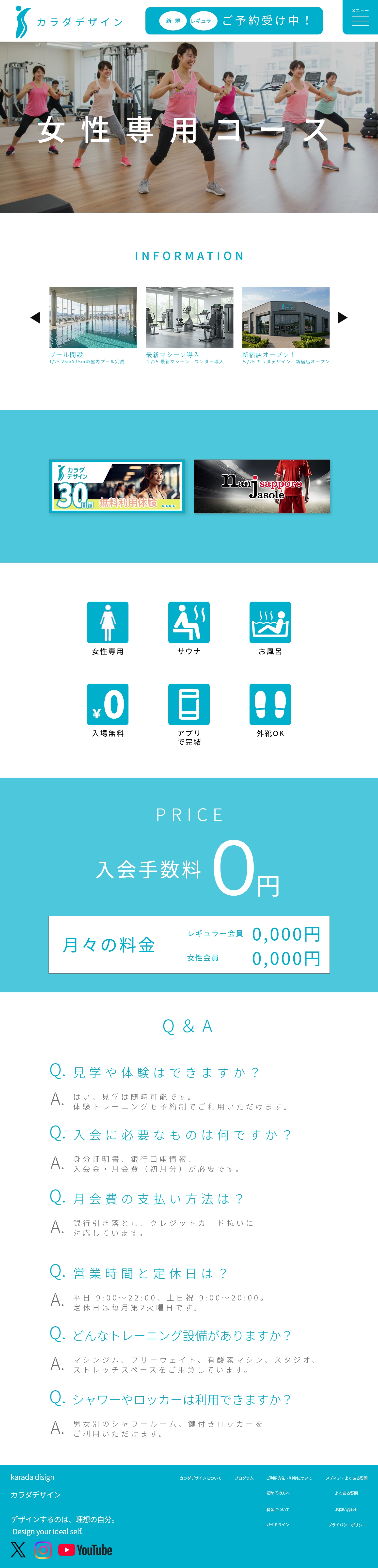The width and height of the screenshot is (378, 1568).
Task: Open よくある質問 footer link
Action: (346, 1493)
